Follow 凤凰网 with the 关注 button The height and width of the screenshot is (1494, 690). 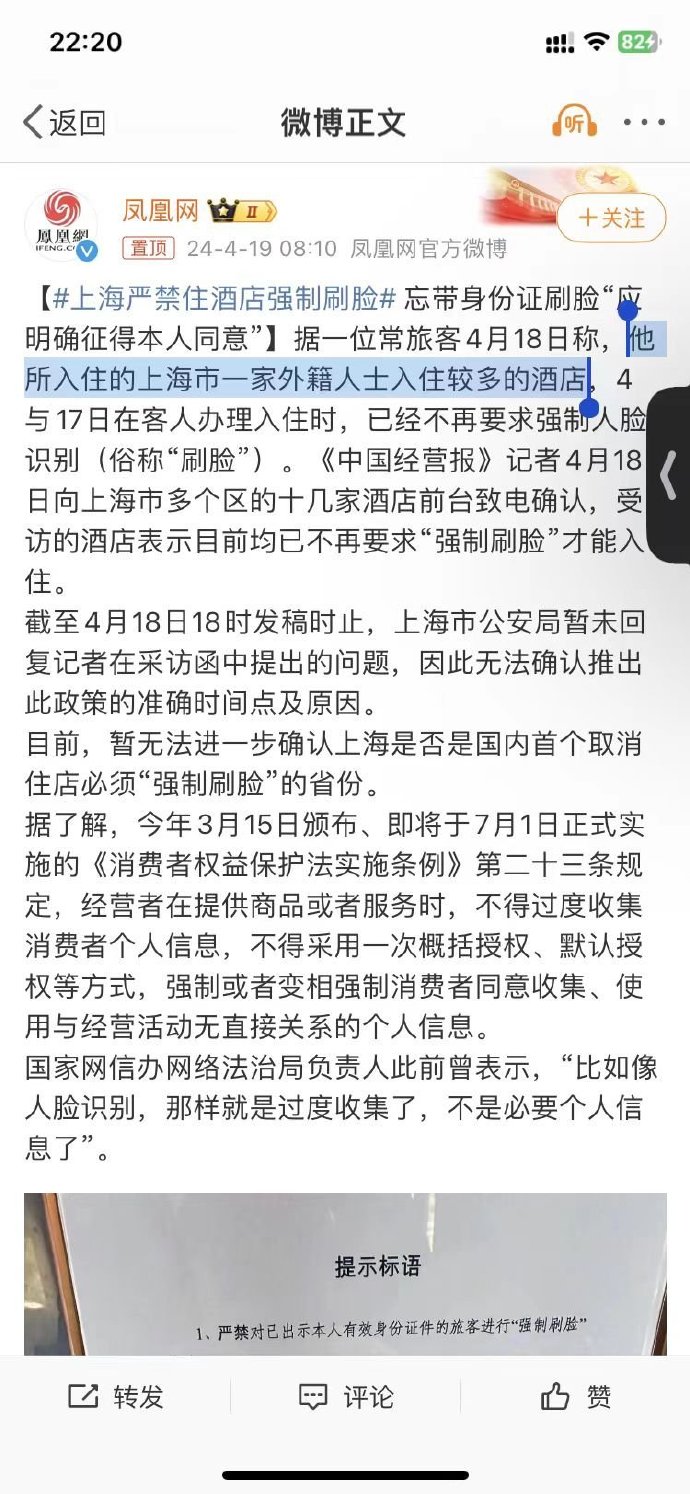[610, 217]
